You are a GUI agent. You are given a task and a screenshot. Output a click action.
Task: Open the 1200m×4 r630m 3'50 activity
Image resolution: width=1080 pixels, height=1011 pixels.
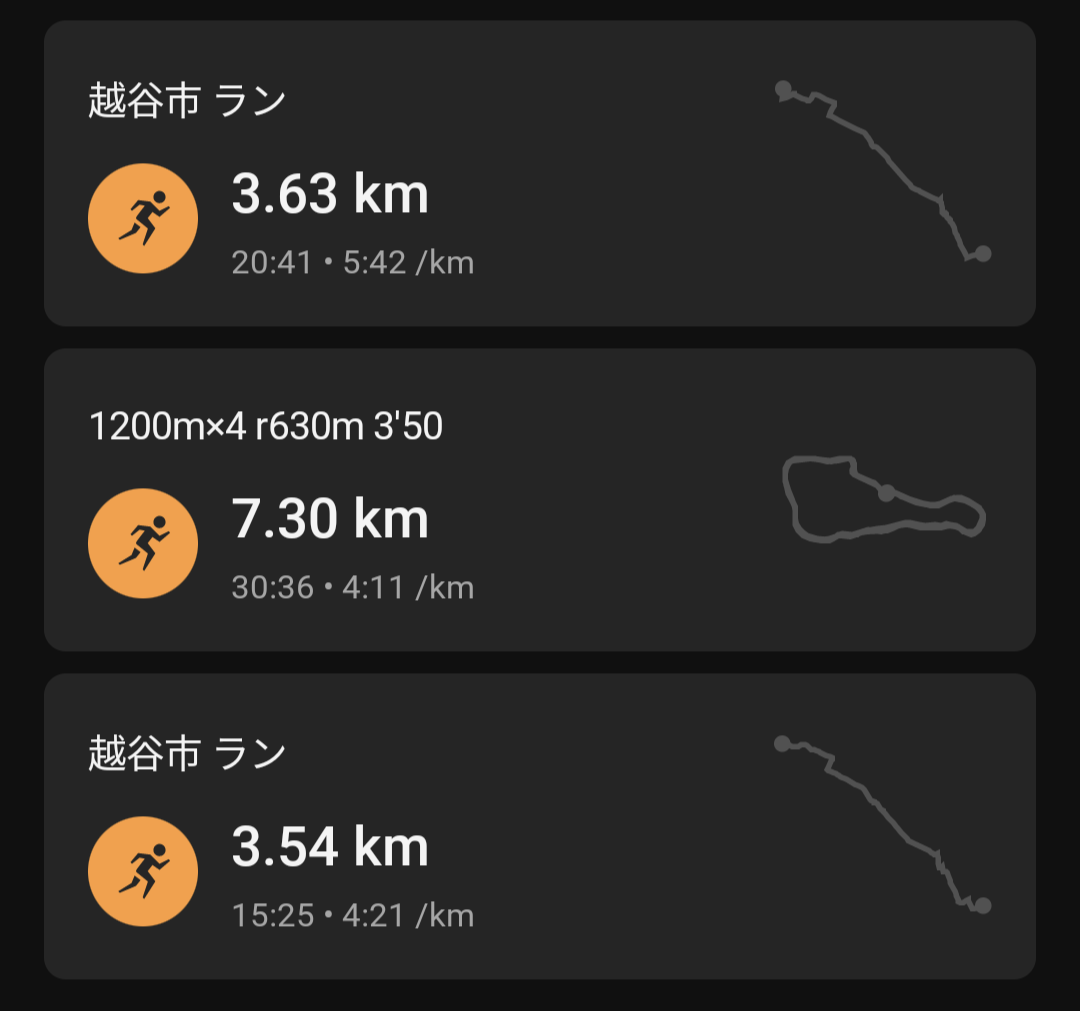540,500
